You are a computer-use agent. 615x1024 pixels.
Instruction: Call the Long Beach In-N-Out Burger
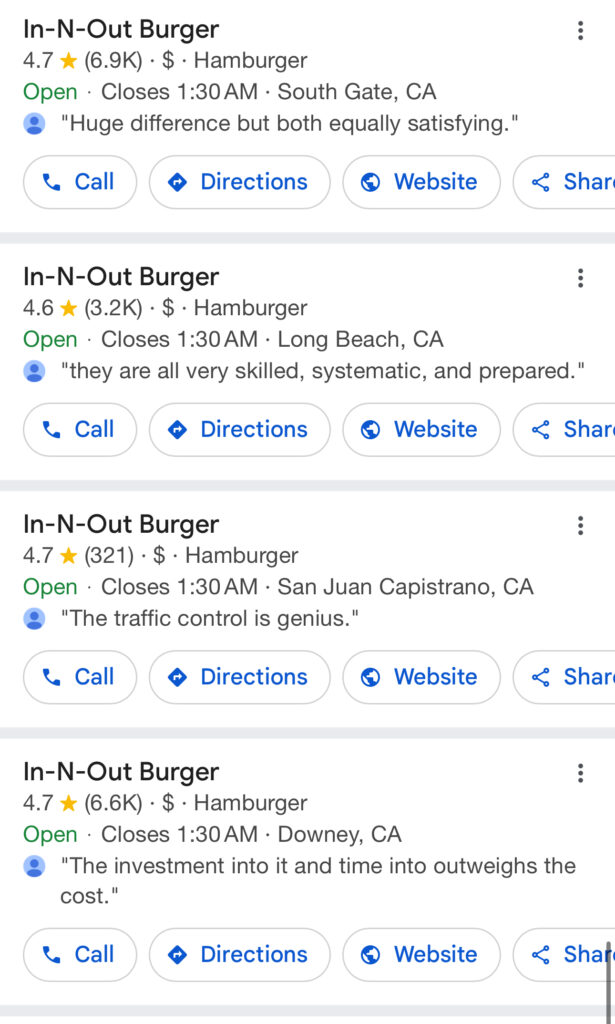point(80,430)
